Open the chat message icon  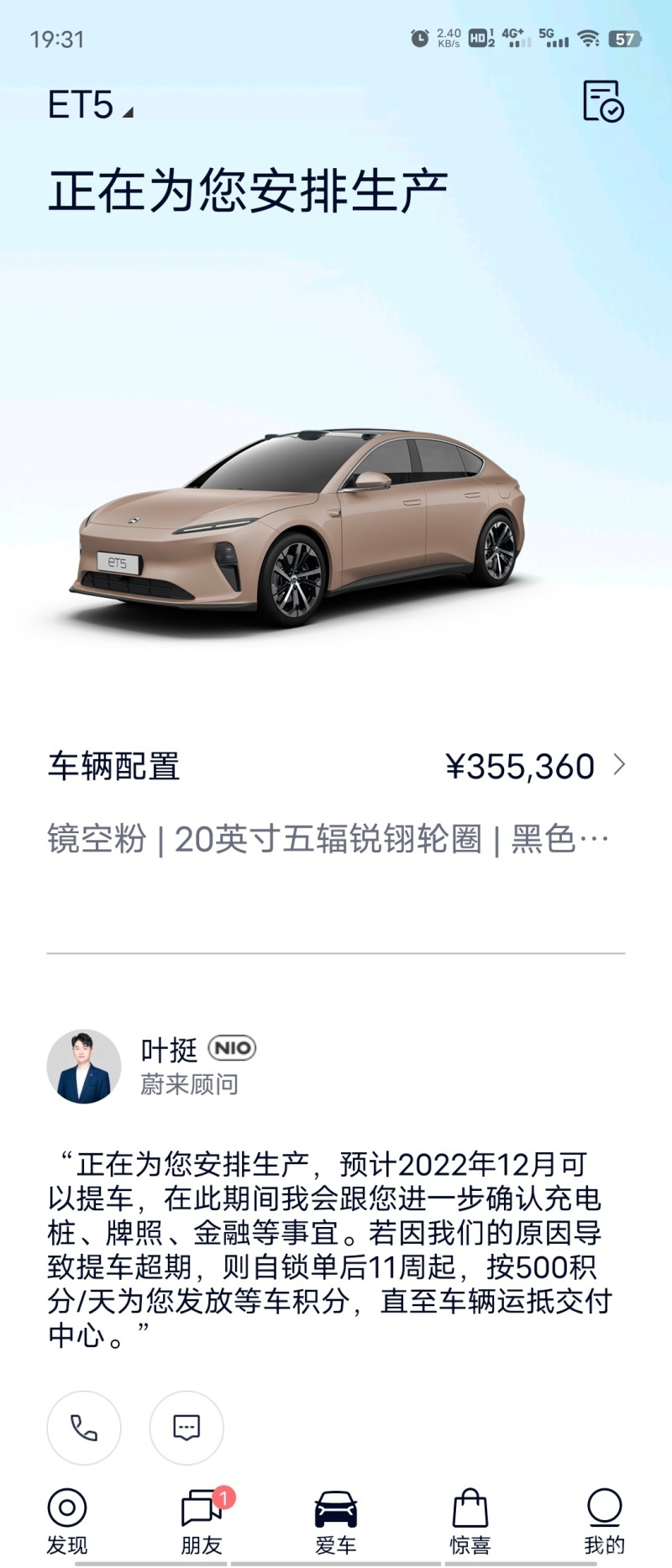coord(185,1428)
